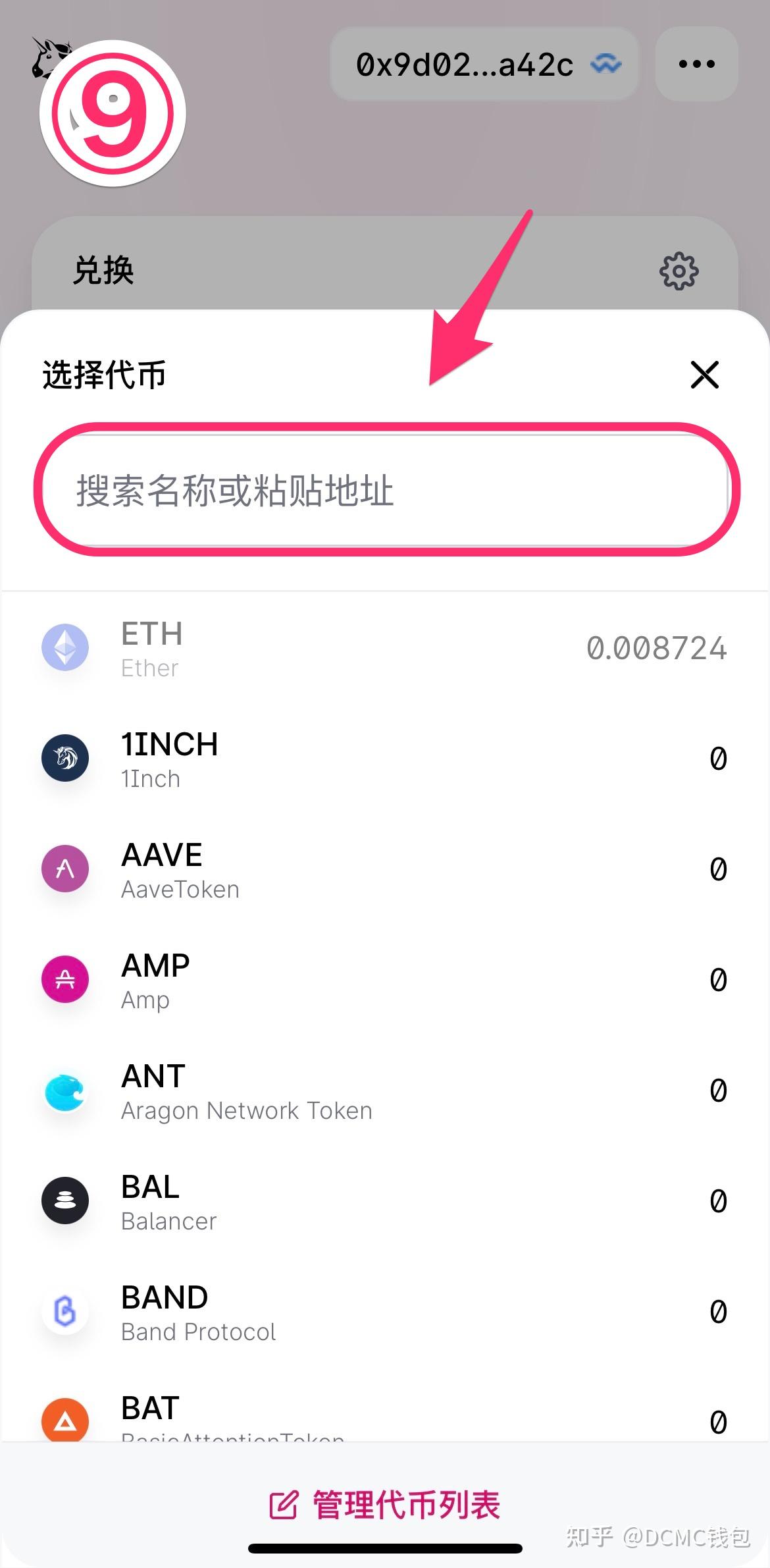Open the swap settings gear
Image resolution: width=770 pixels, height=1568 pixels.
click(x=677, y=271)
